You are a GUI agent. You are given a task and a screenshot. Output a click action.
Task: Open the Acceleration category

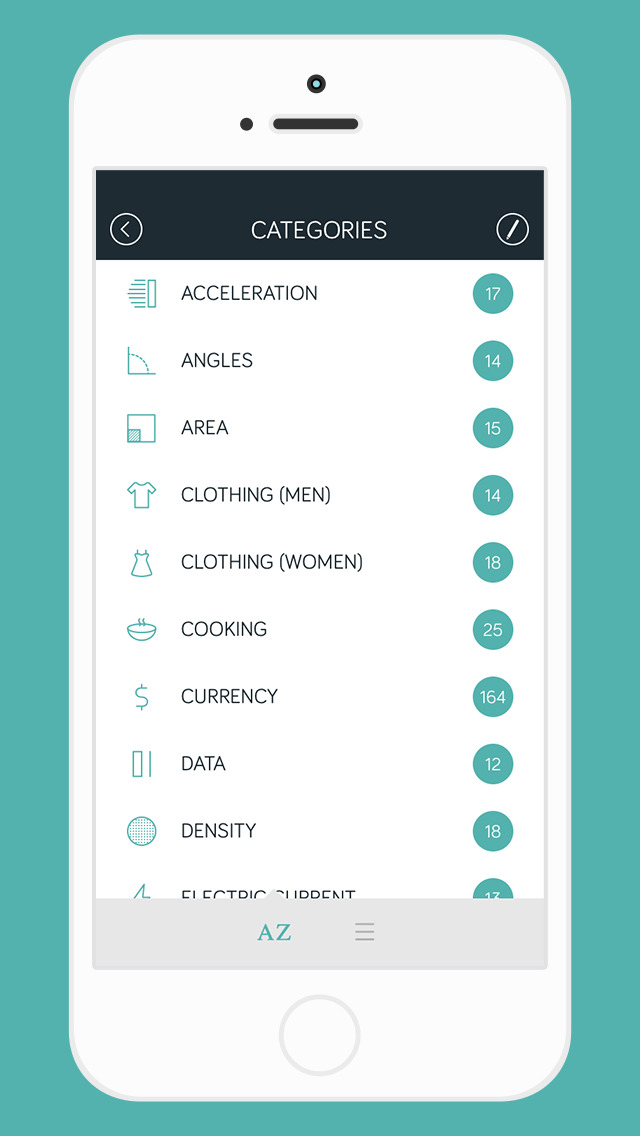[249, 293]
